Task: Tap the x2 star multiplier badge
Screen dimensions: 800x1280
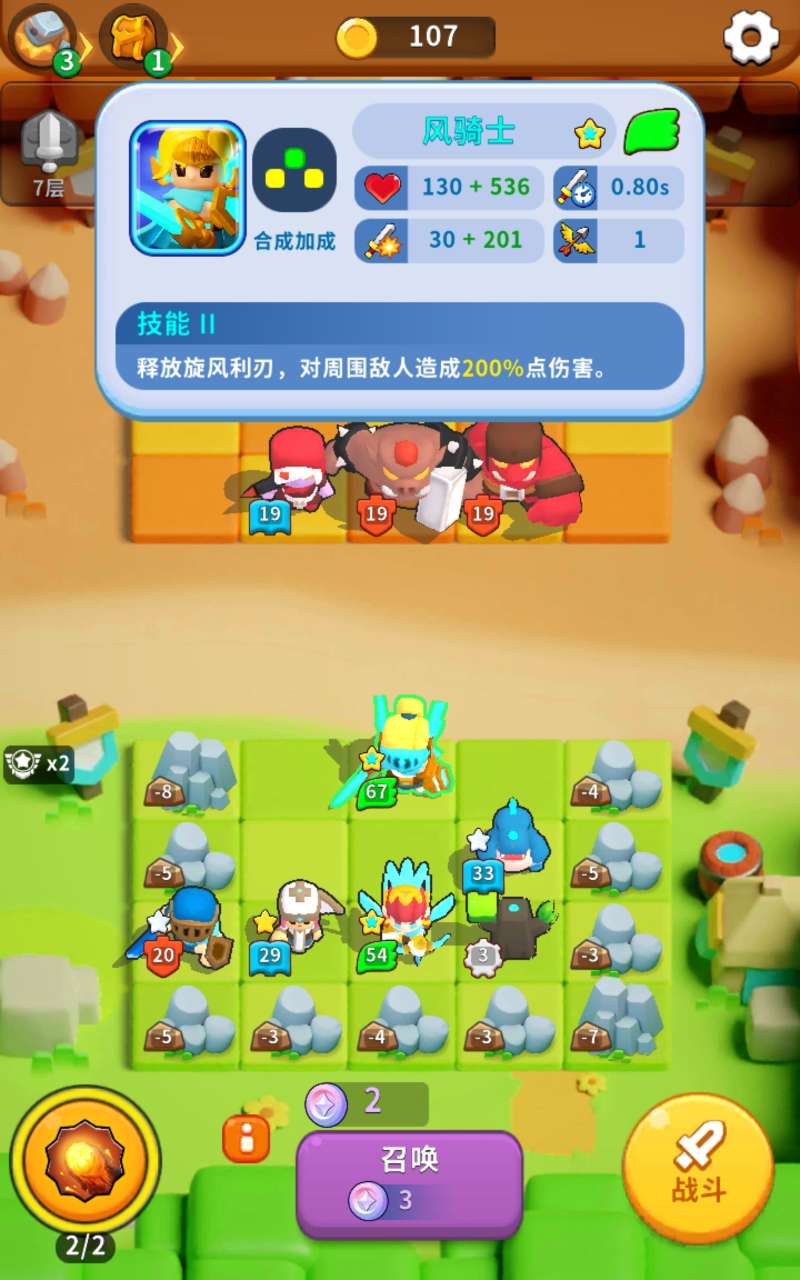Action: click(x=38, y=764)
